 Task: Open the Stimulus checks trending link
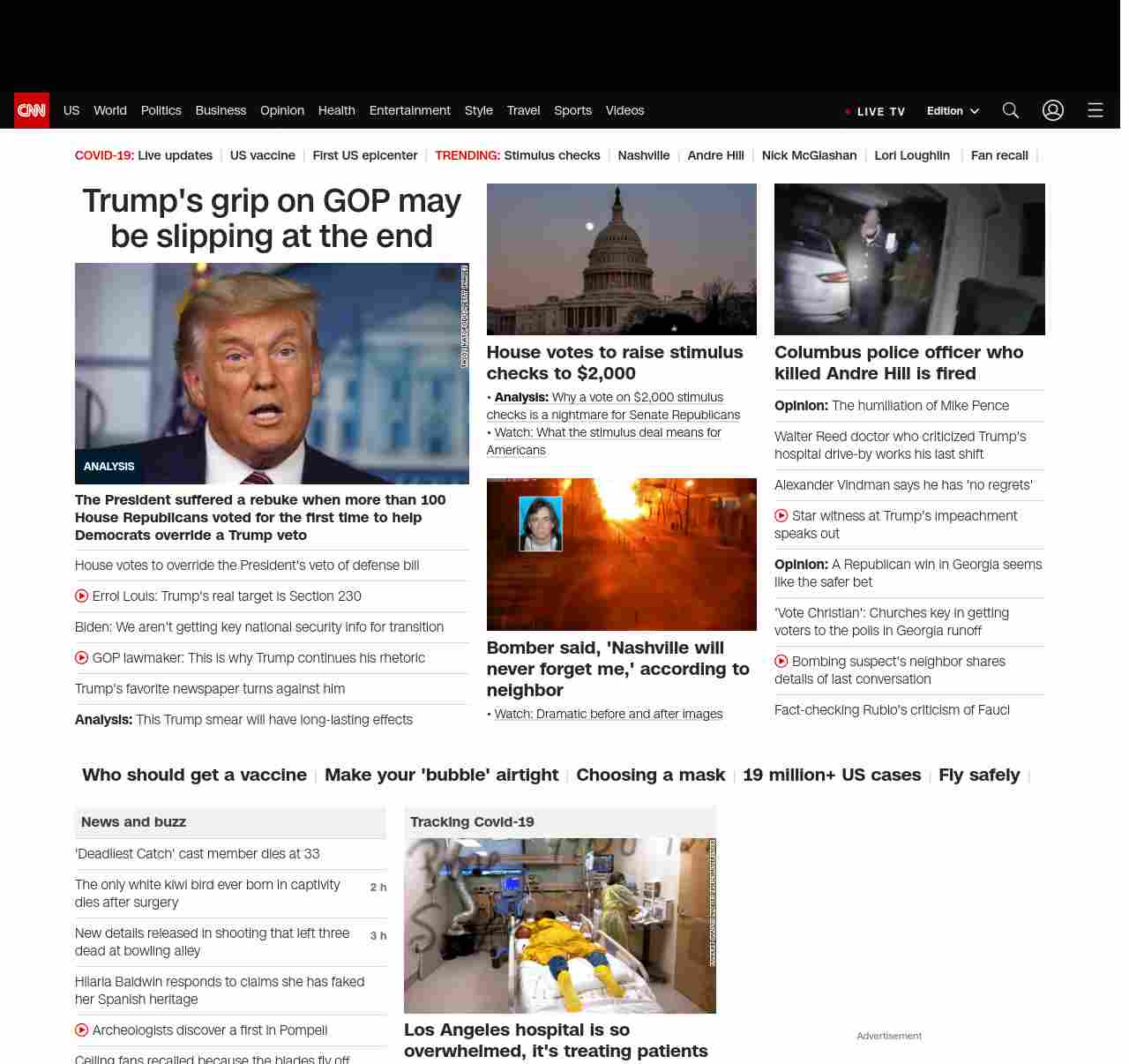point(551,155)
